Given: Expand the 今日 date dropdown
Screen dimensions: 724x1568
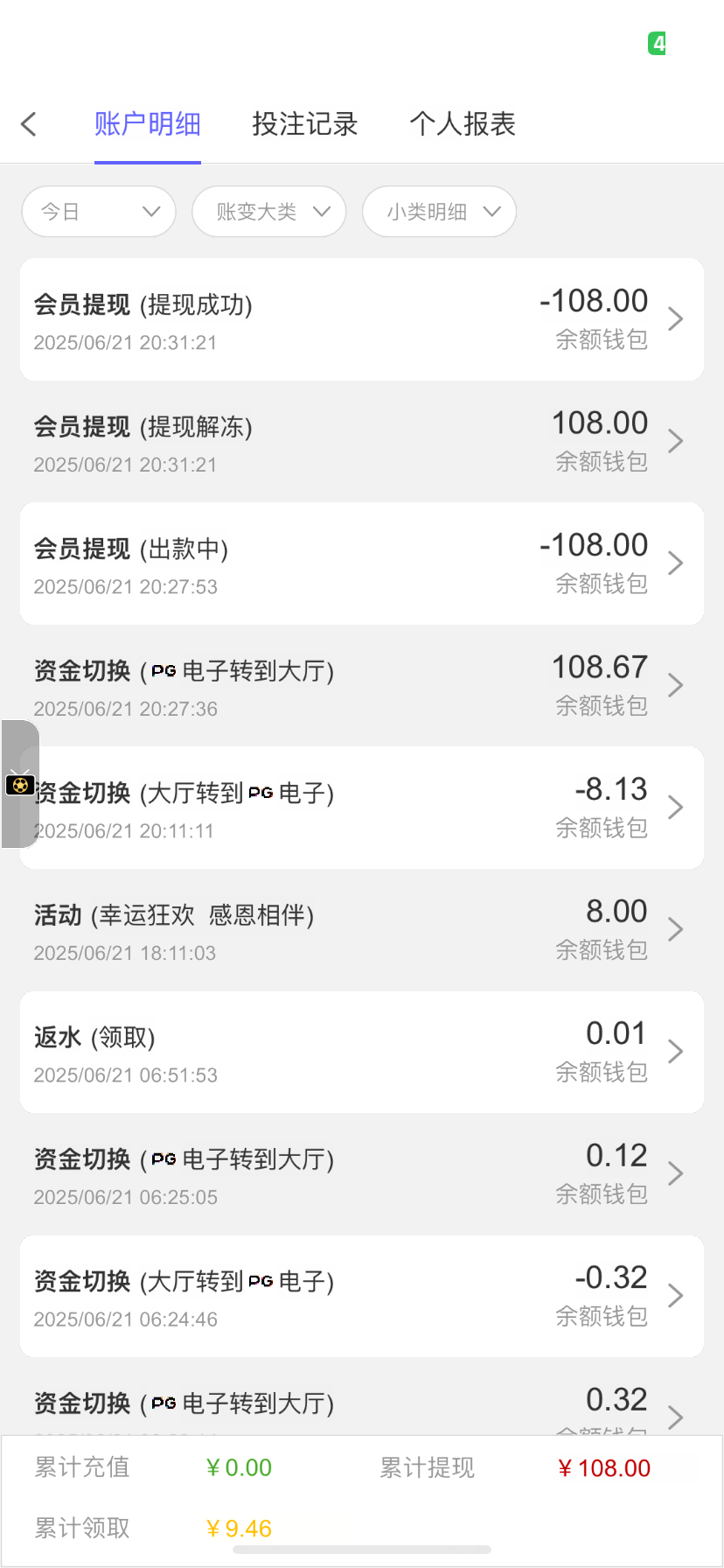Looking at the screenshot, I should pos(99,212).
